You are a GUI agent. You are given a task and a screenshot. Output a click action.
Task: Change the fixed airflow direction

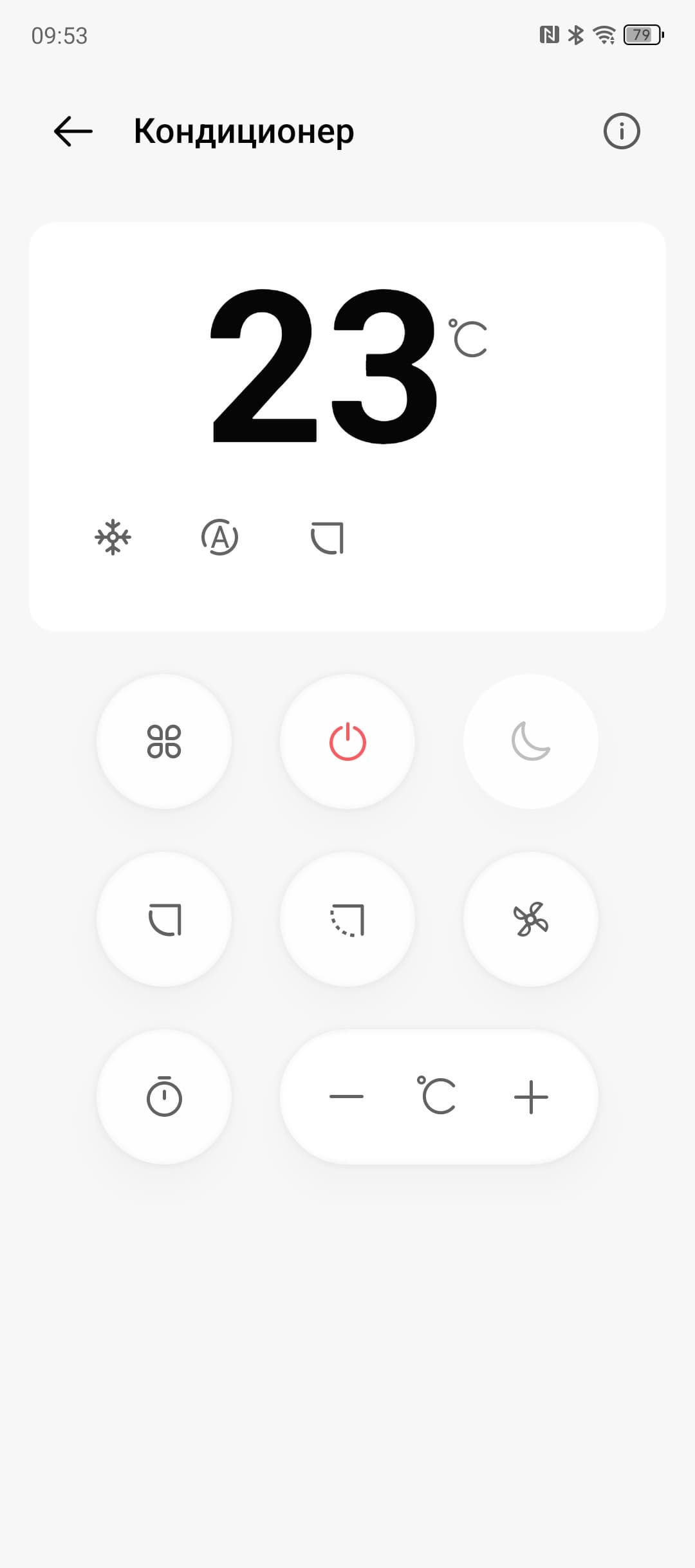coord(164,919)
